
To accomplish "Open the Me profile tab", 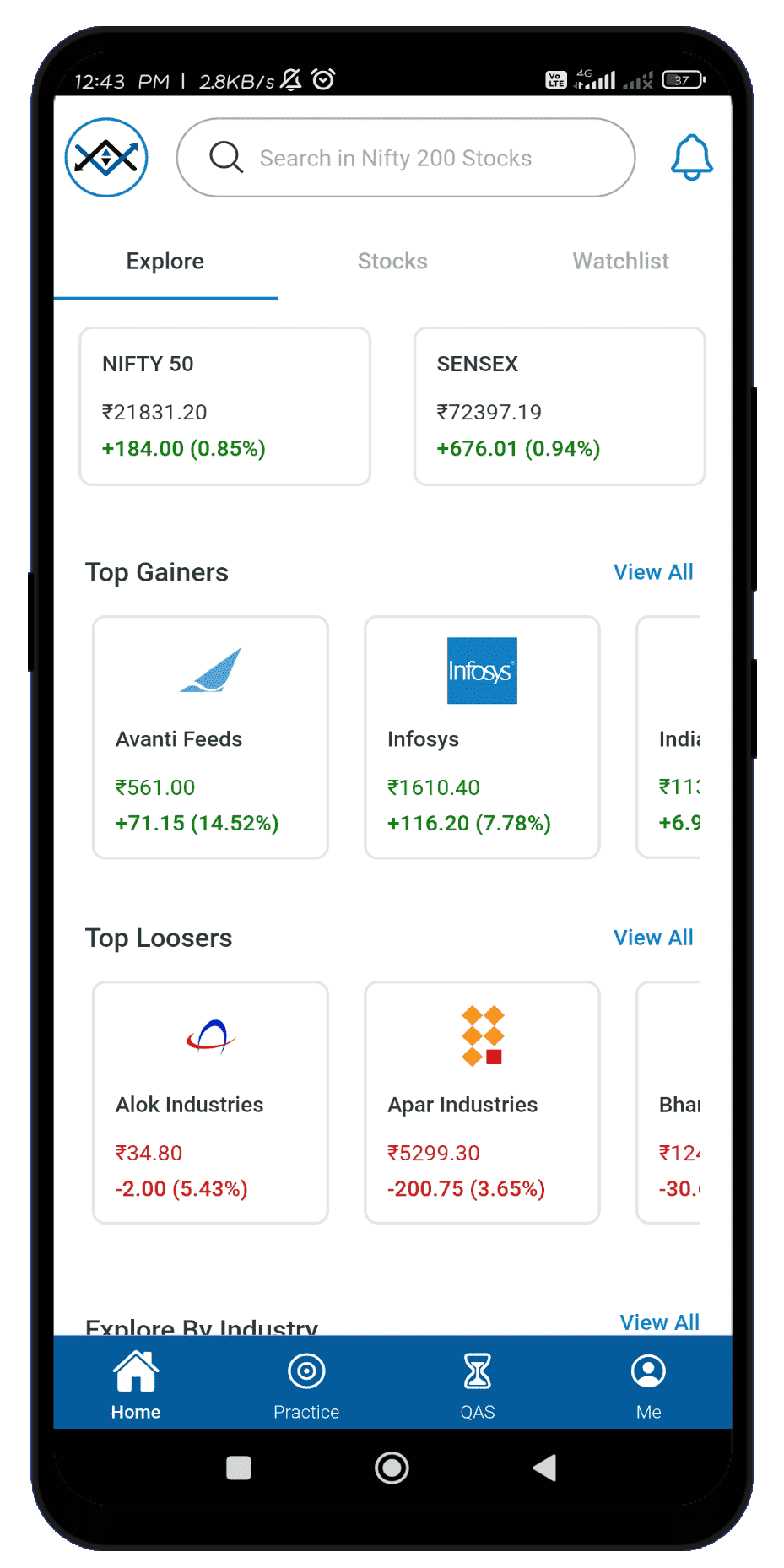I will coord(648,1384).
